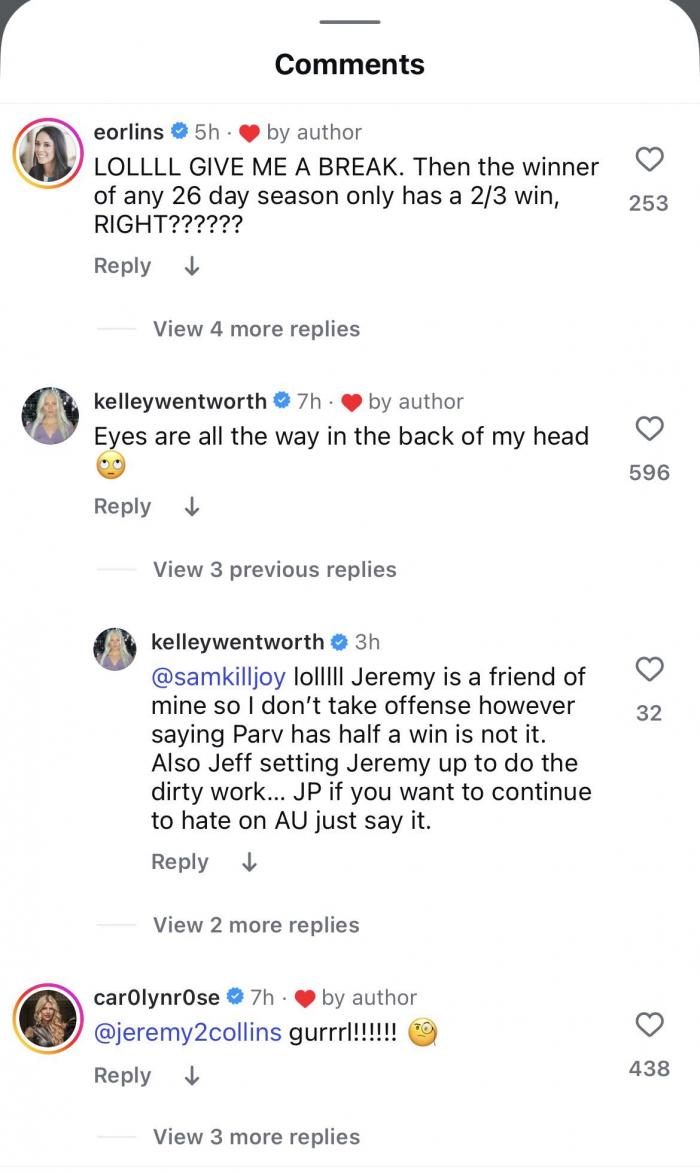Open eorlins' profile picture

47,152
